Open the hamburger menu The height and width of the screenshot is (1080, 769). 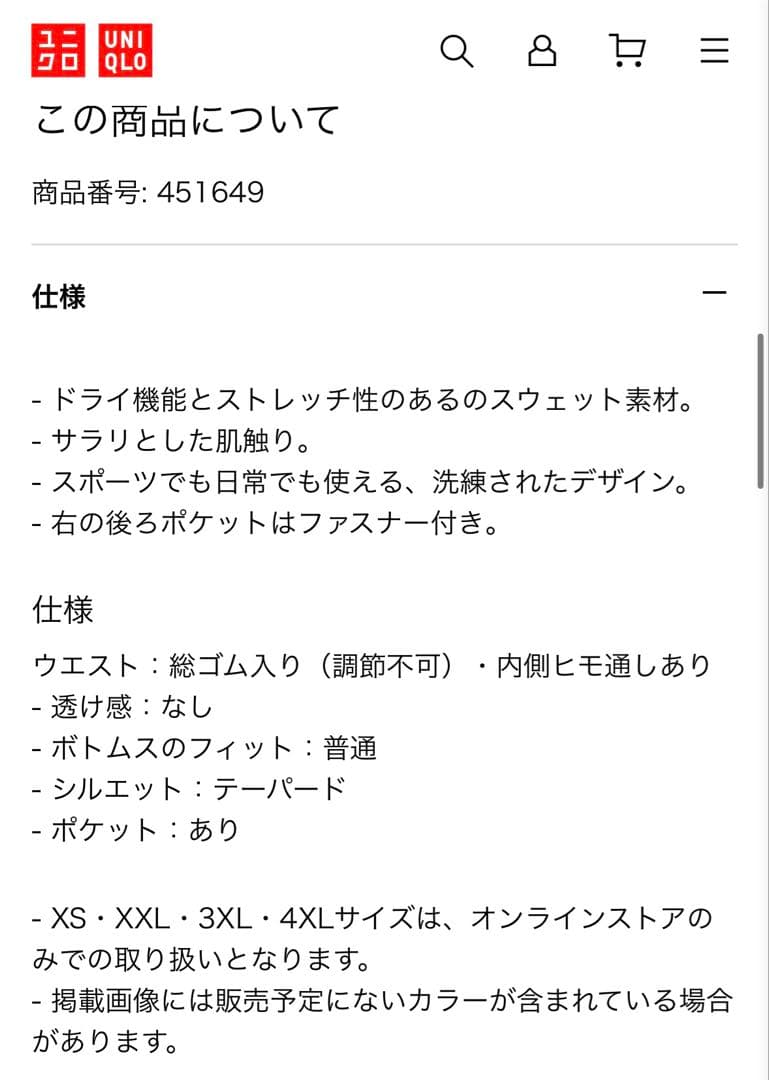coord(714,50)
